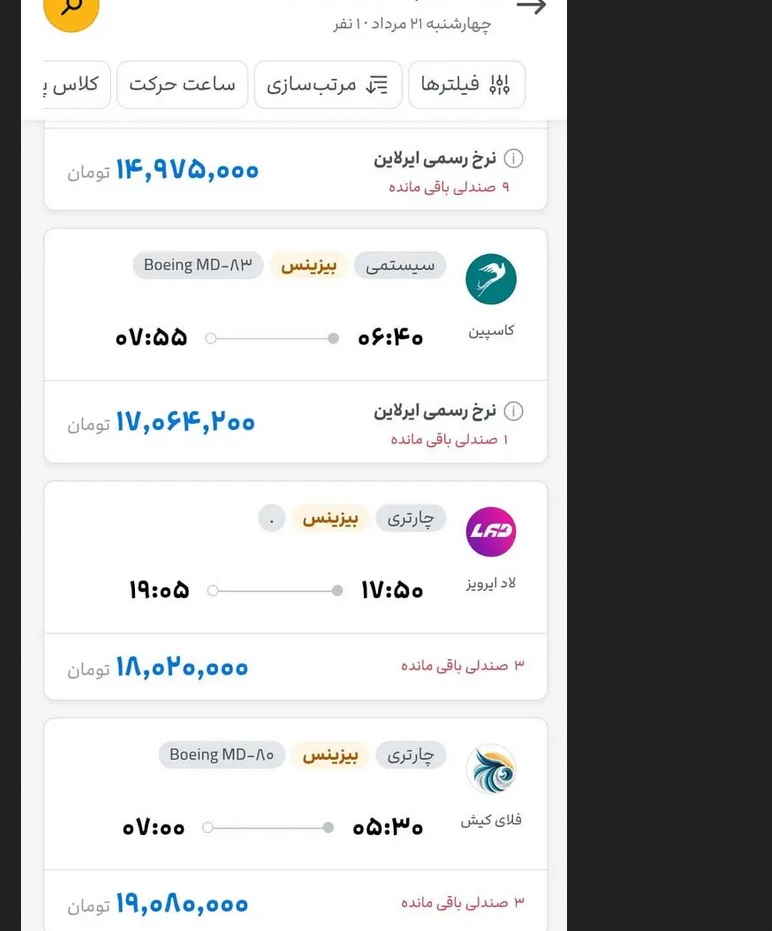This screenshot has height=931, width=772.
Task: Select the ساعت حرکت departure time chip
Action: (182, 85)
